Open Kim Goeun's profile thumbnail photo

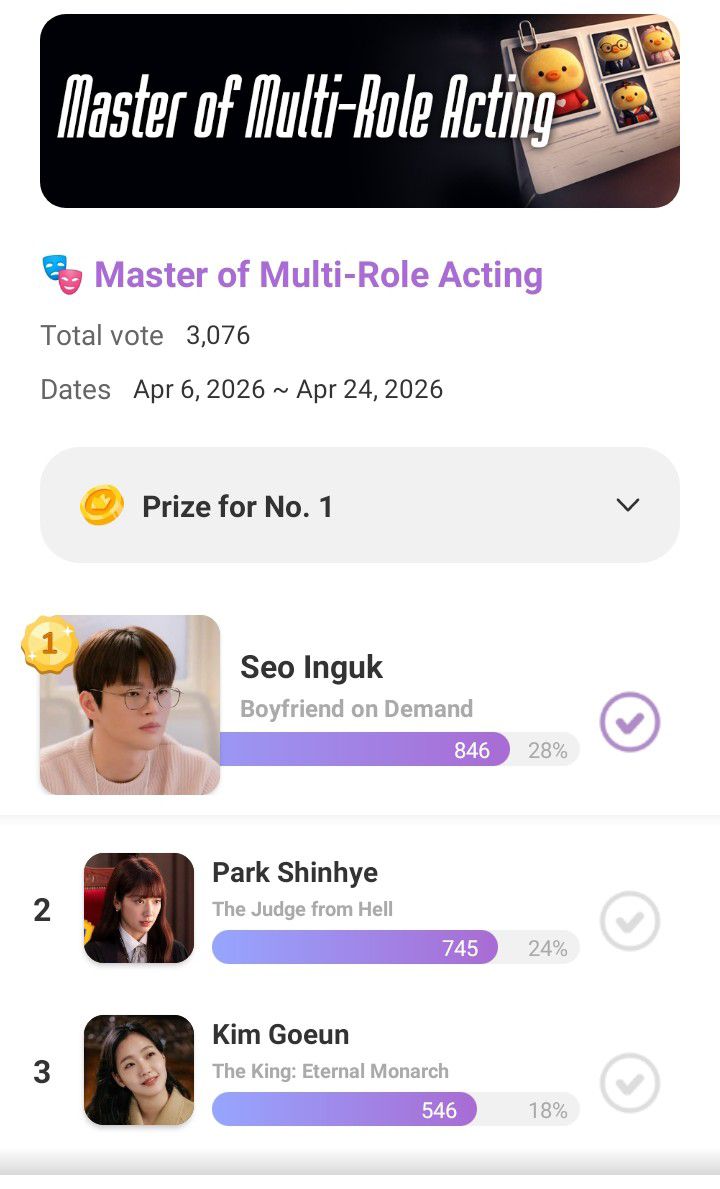click(x=139, y=1069)
